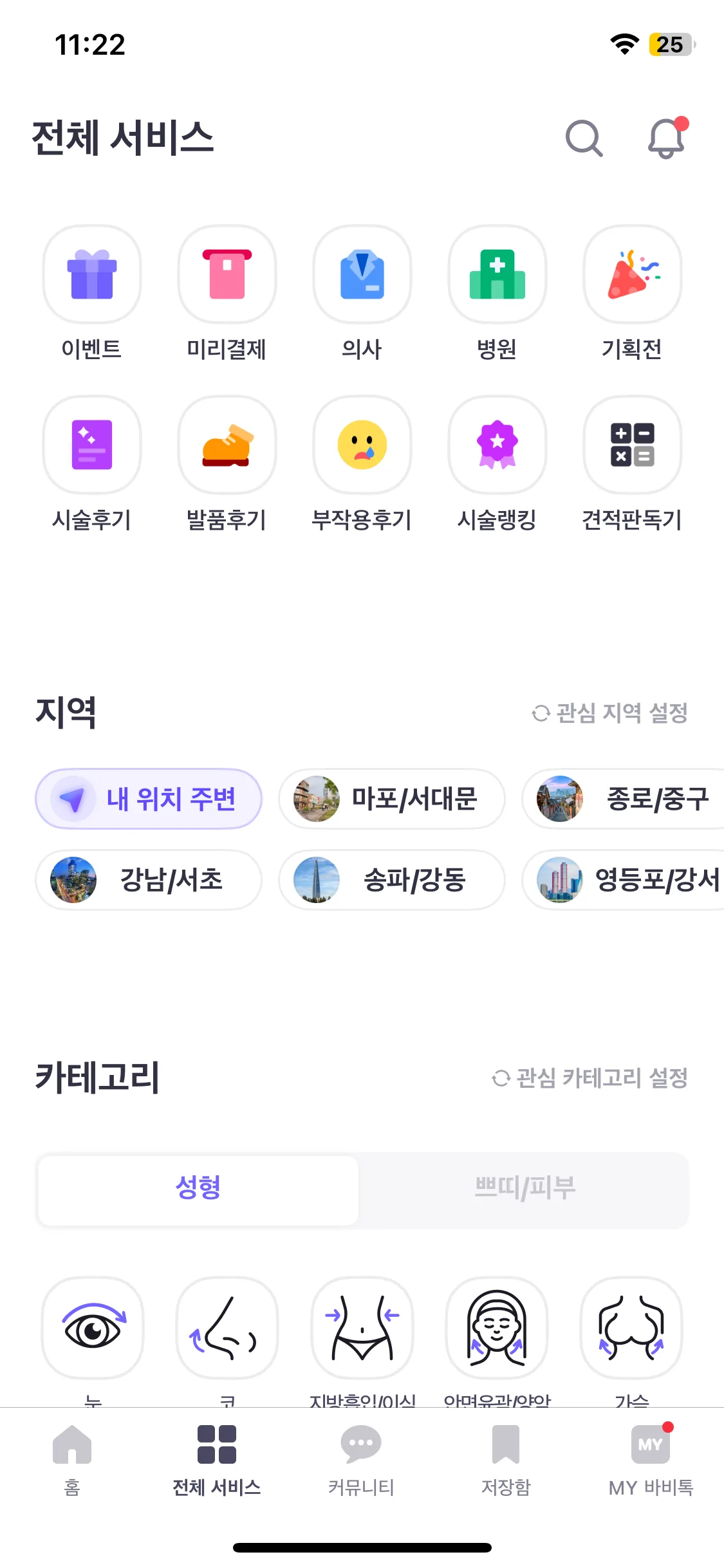Image resolution: width=724 pixels, height=1568 pixels.
Task: Switch to the 쁘띠/피부 tab
Action: pyautogui.click(x=524, y=1188)
